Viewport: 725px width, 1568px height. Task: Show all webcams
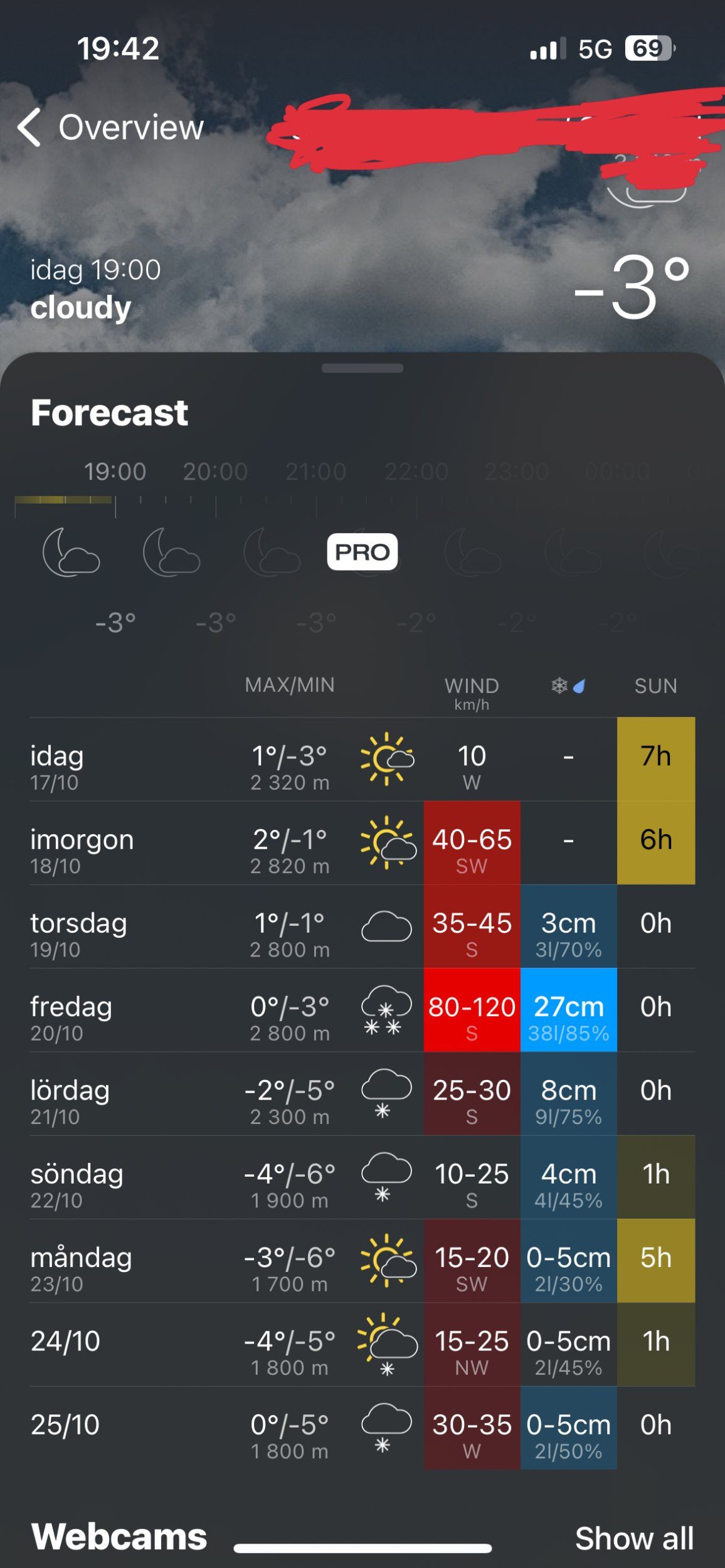(634, 1538)
